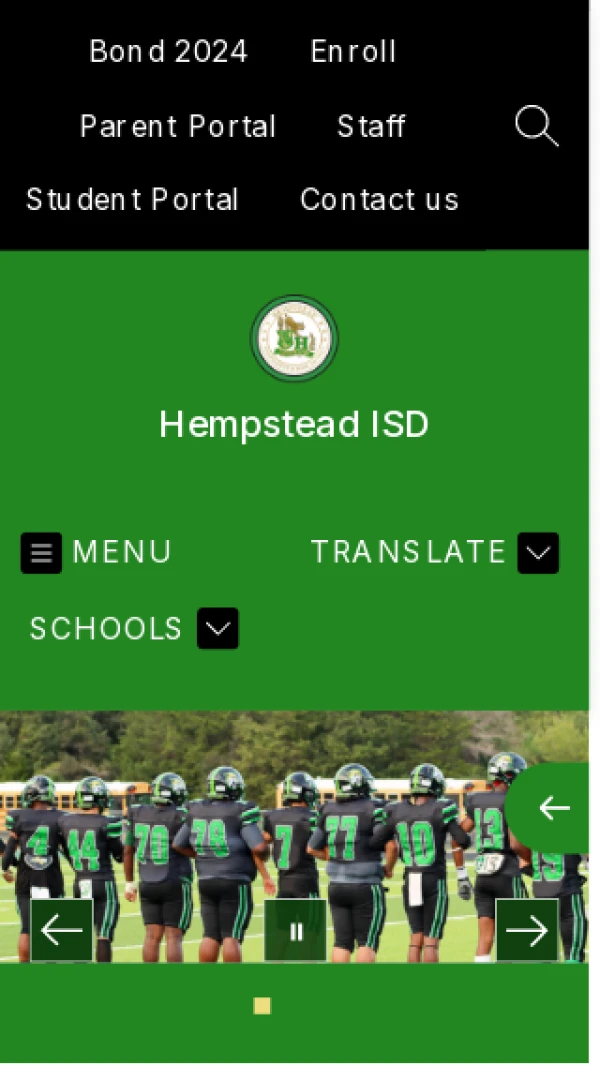Open the Hempstead ISD homepage link
The width and height of the screenshot is (600, 1065).
[x=294, y=424]
